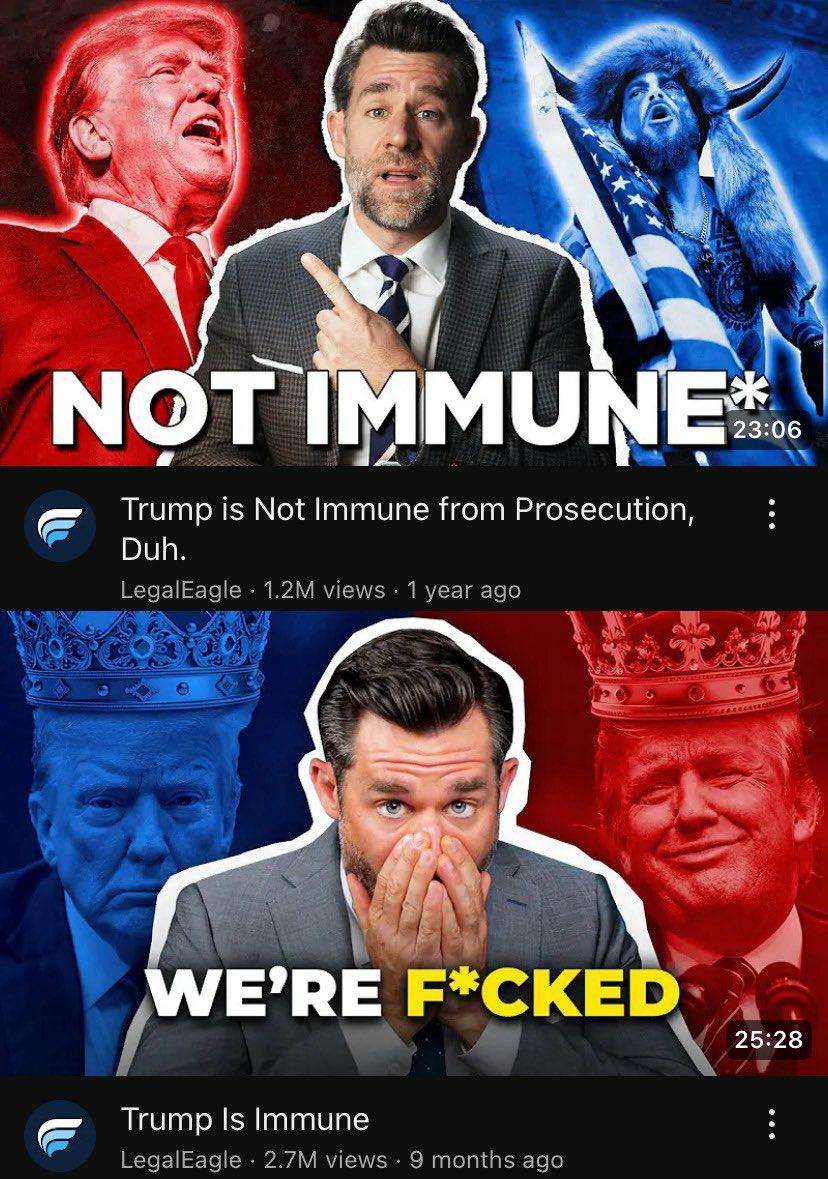Play the 'WE'RE F*CKED' video thumbnail
The height and width of the screenshot is (1179, 828).
click(x=414, y=840)
